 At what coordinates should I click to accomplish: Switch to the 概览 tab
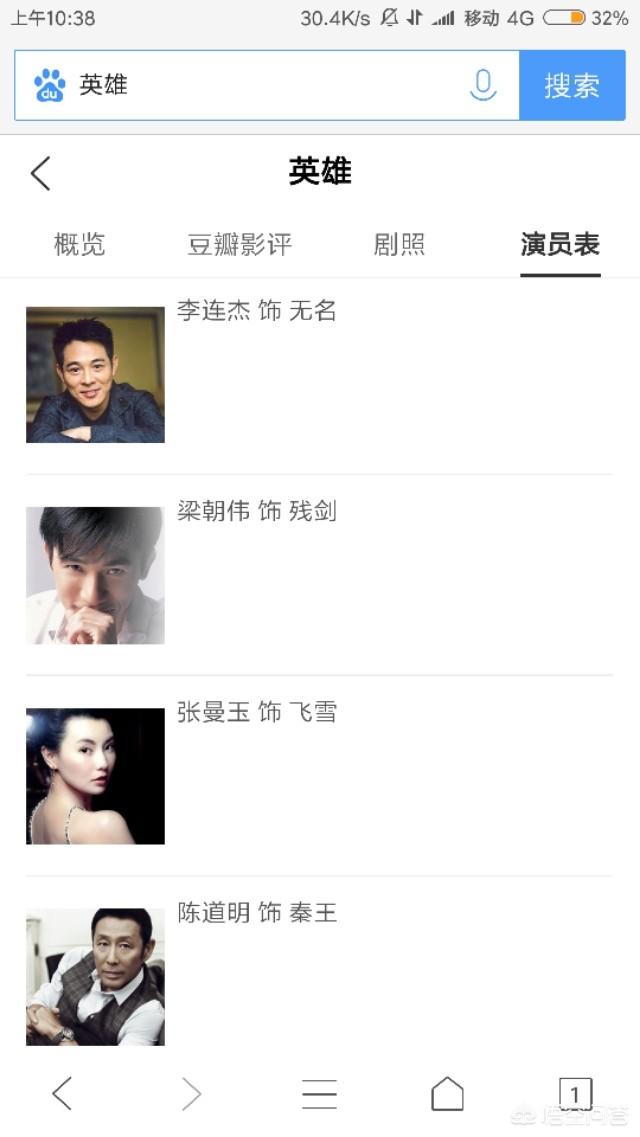coord(79,244)
